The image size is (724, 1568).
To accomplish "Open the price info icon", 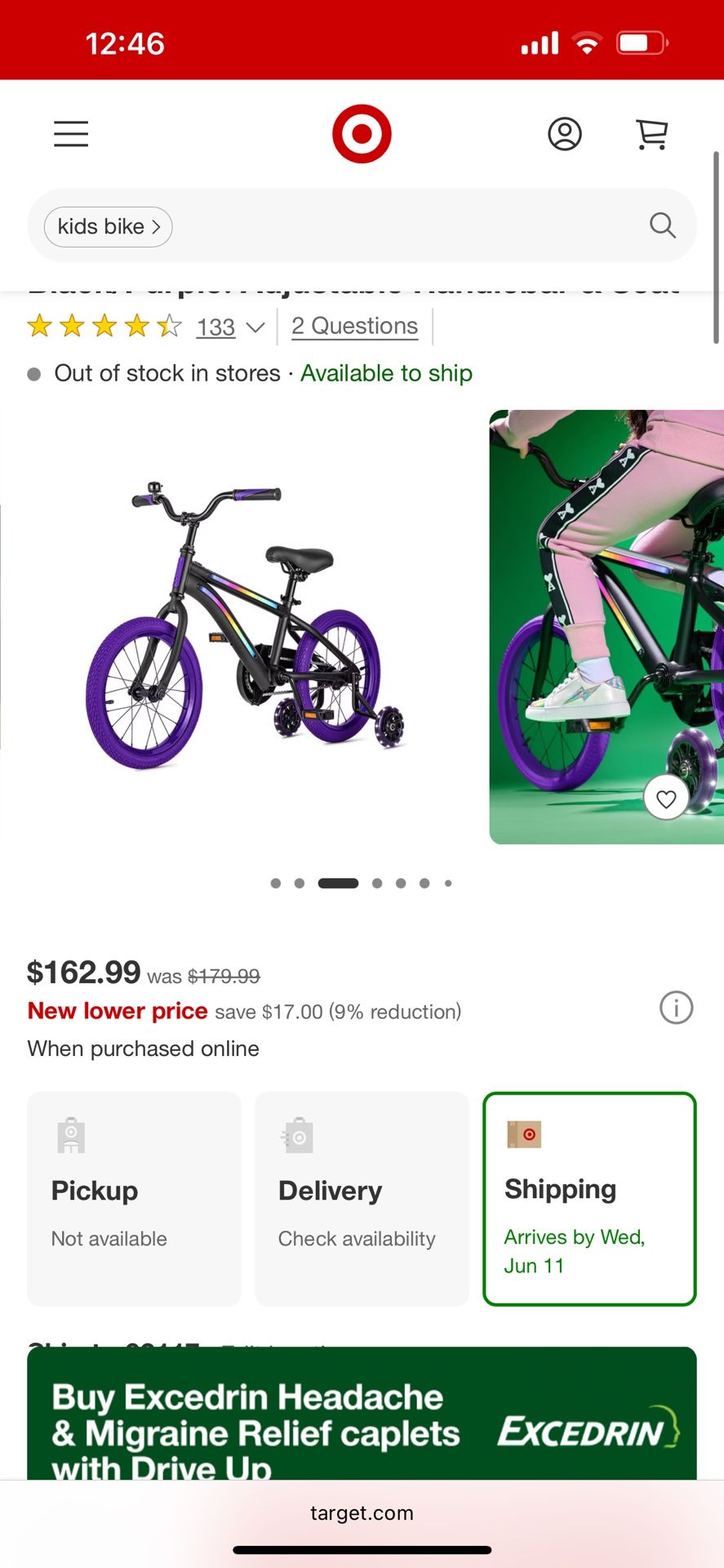I will [x=676, y=1008].
